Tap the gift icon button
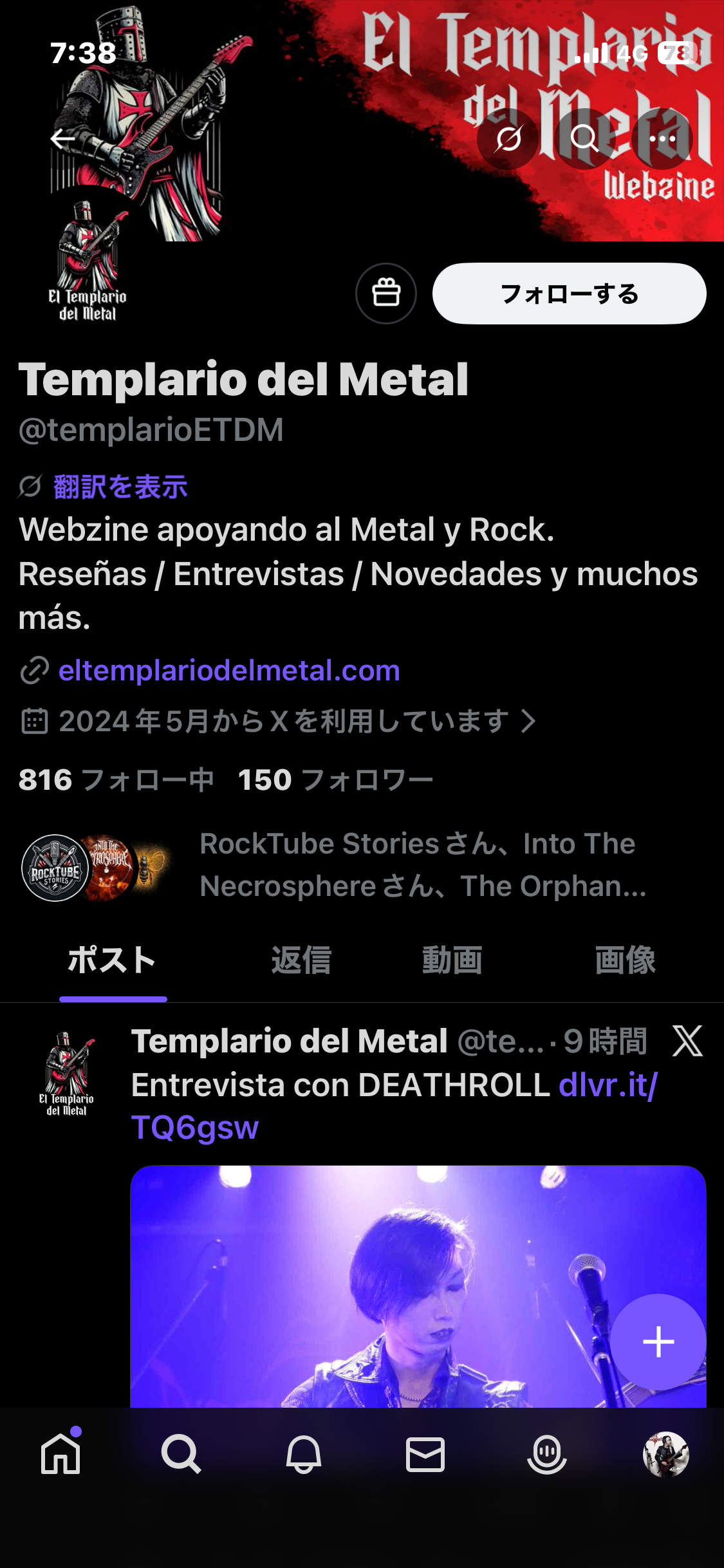Viewport: 724px width, 1568px height. pos(386,294)
